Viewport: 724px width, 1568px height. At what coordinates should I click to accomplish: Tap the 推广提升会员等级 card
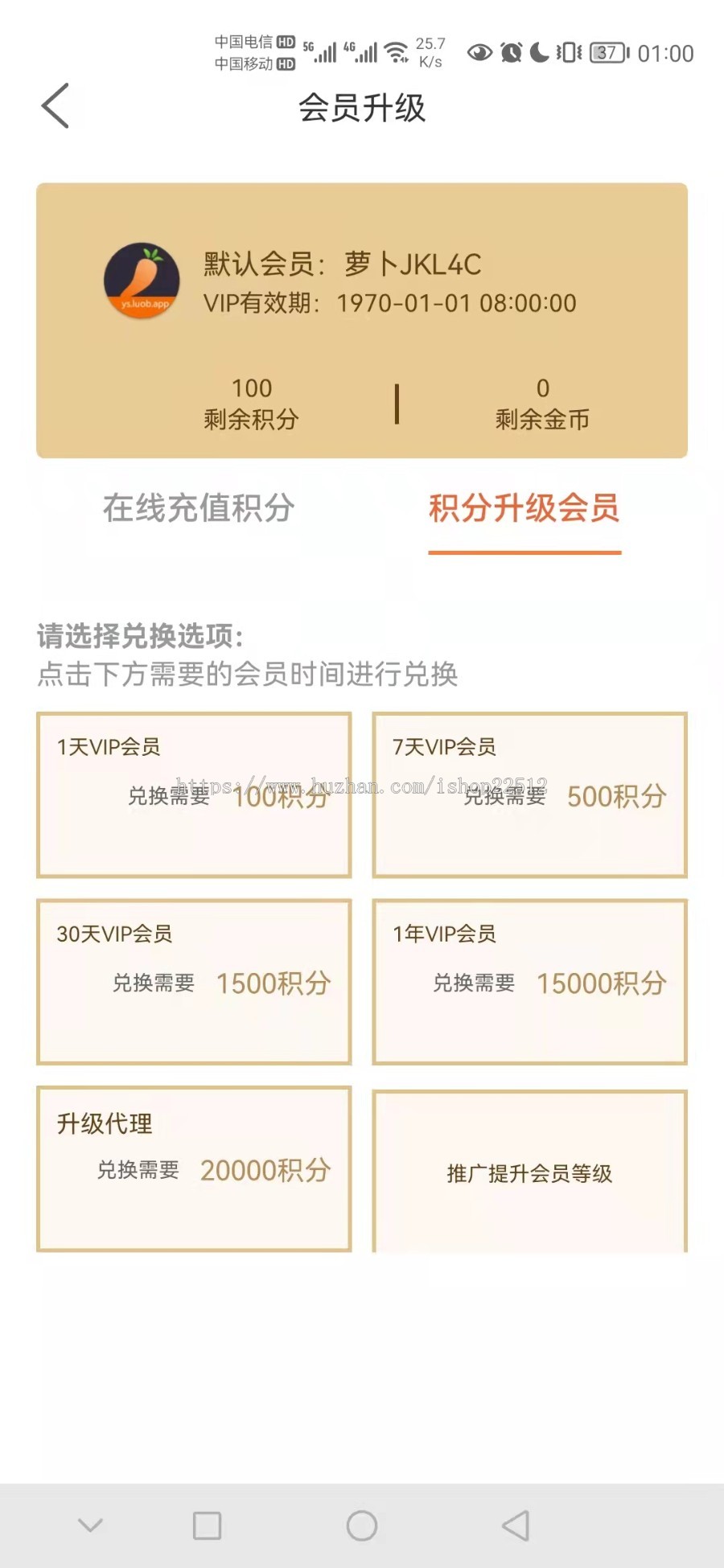(529, 1172)
